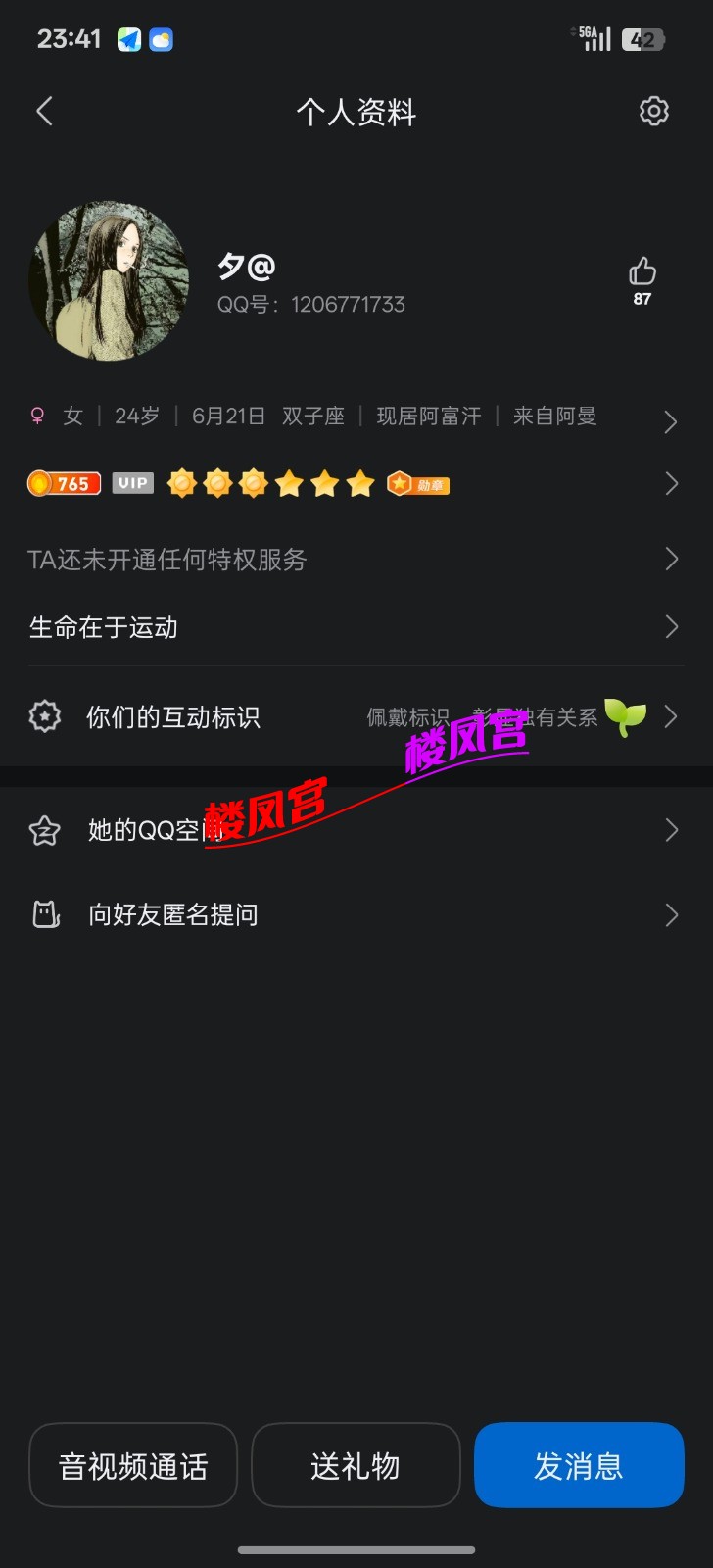713x1568 pixels.
Task: Expand the 向好友匿名提问 row
Action: coord(670,914)
